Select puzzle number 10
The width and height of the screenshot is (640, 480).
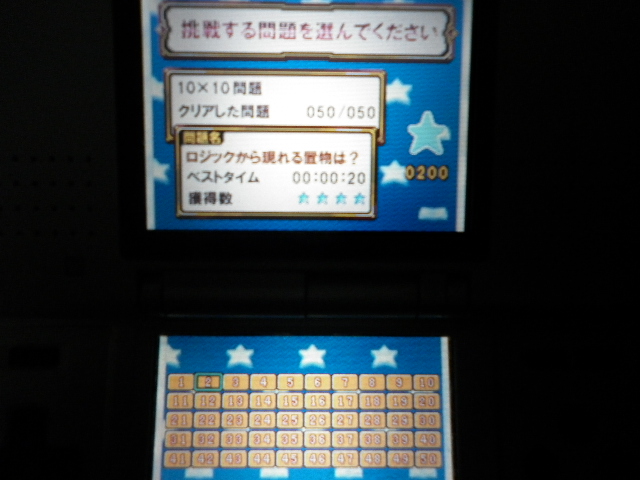426,382
